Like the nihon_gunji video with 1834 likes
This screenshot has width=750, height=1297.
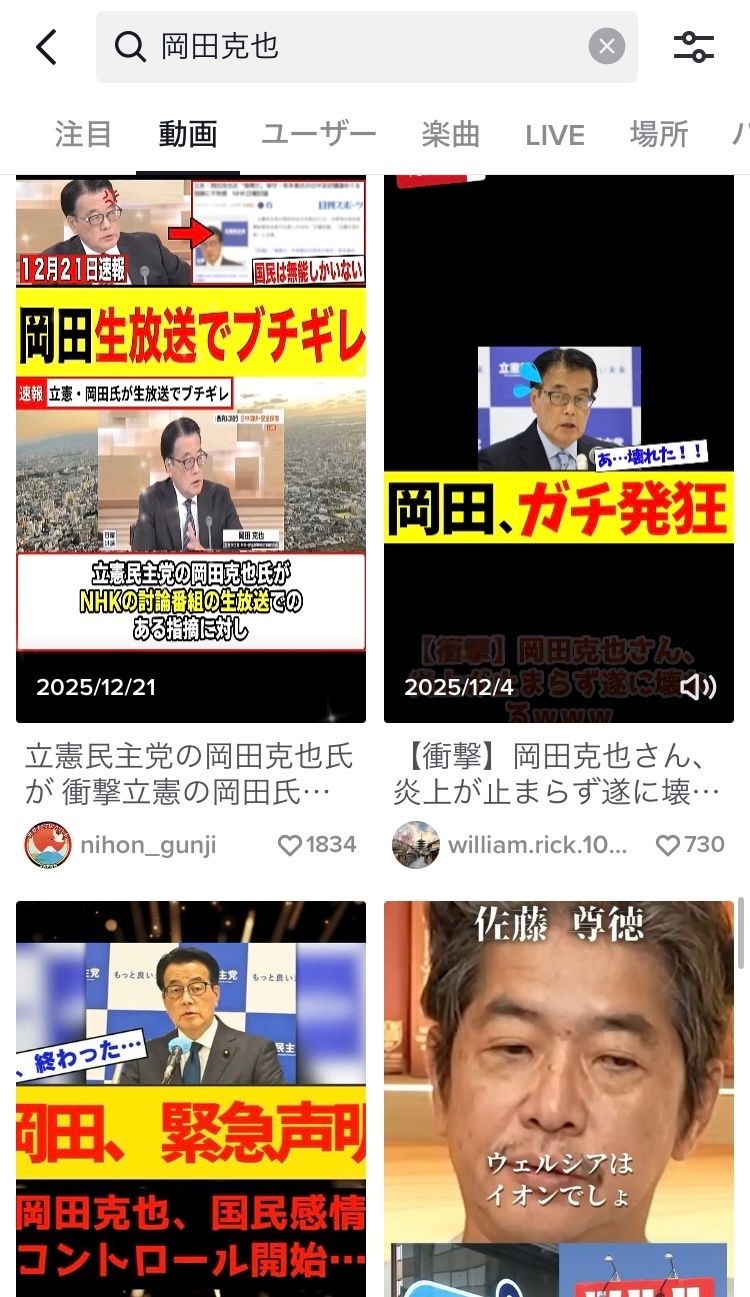(x=316, y=845)
